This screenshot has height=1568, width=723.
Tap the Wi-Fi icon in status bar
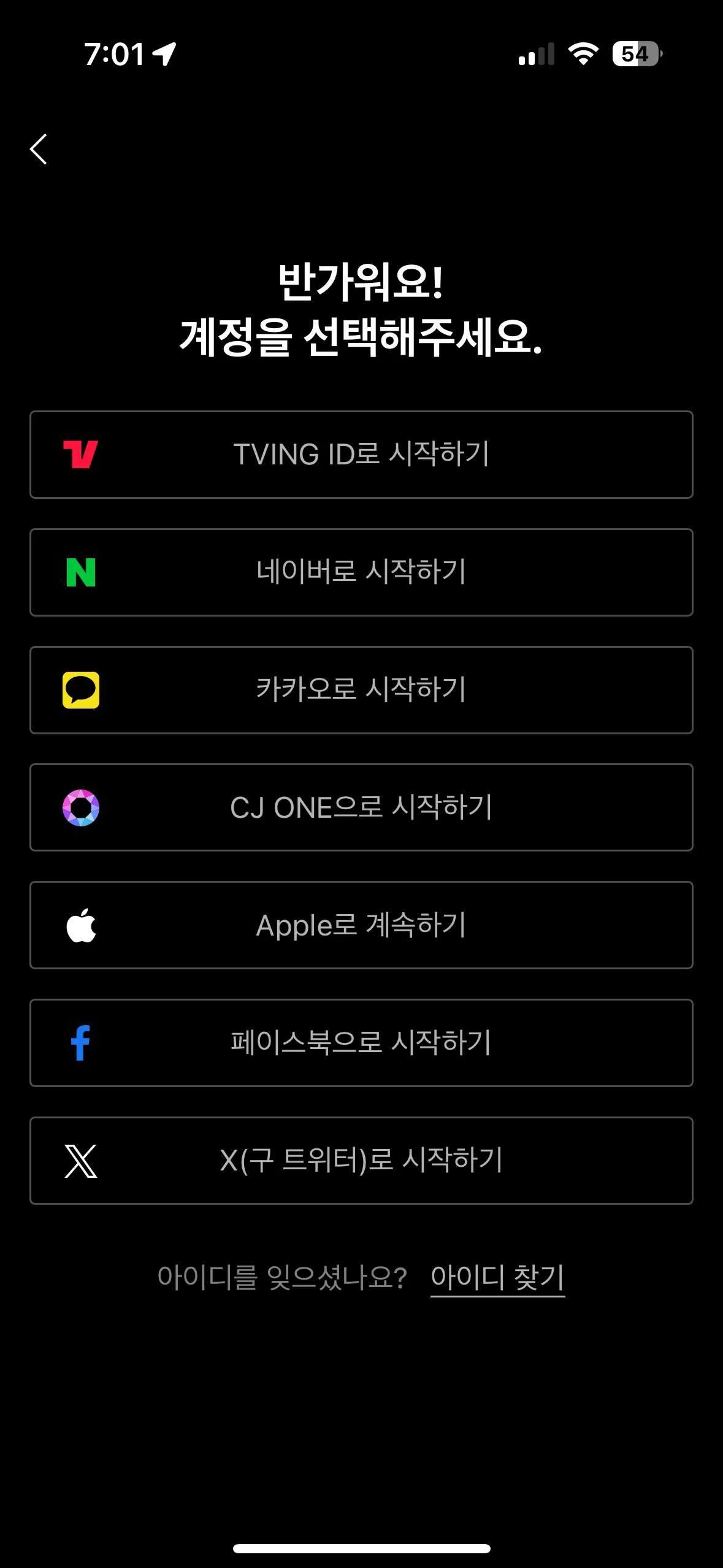[581, 55]
